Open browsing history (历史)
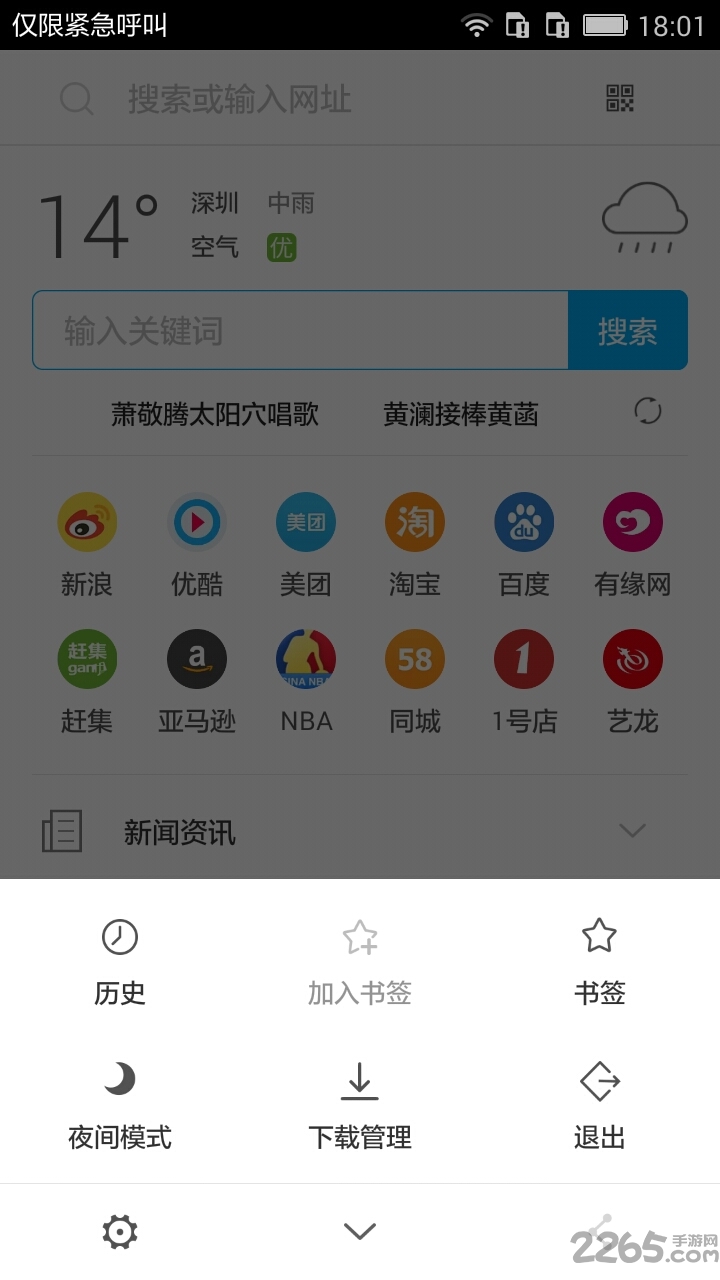The image size is (720, 1280). point(120,961)
